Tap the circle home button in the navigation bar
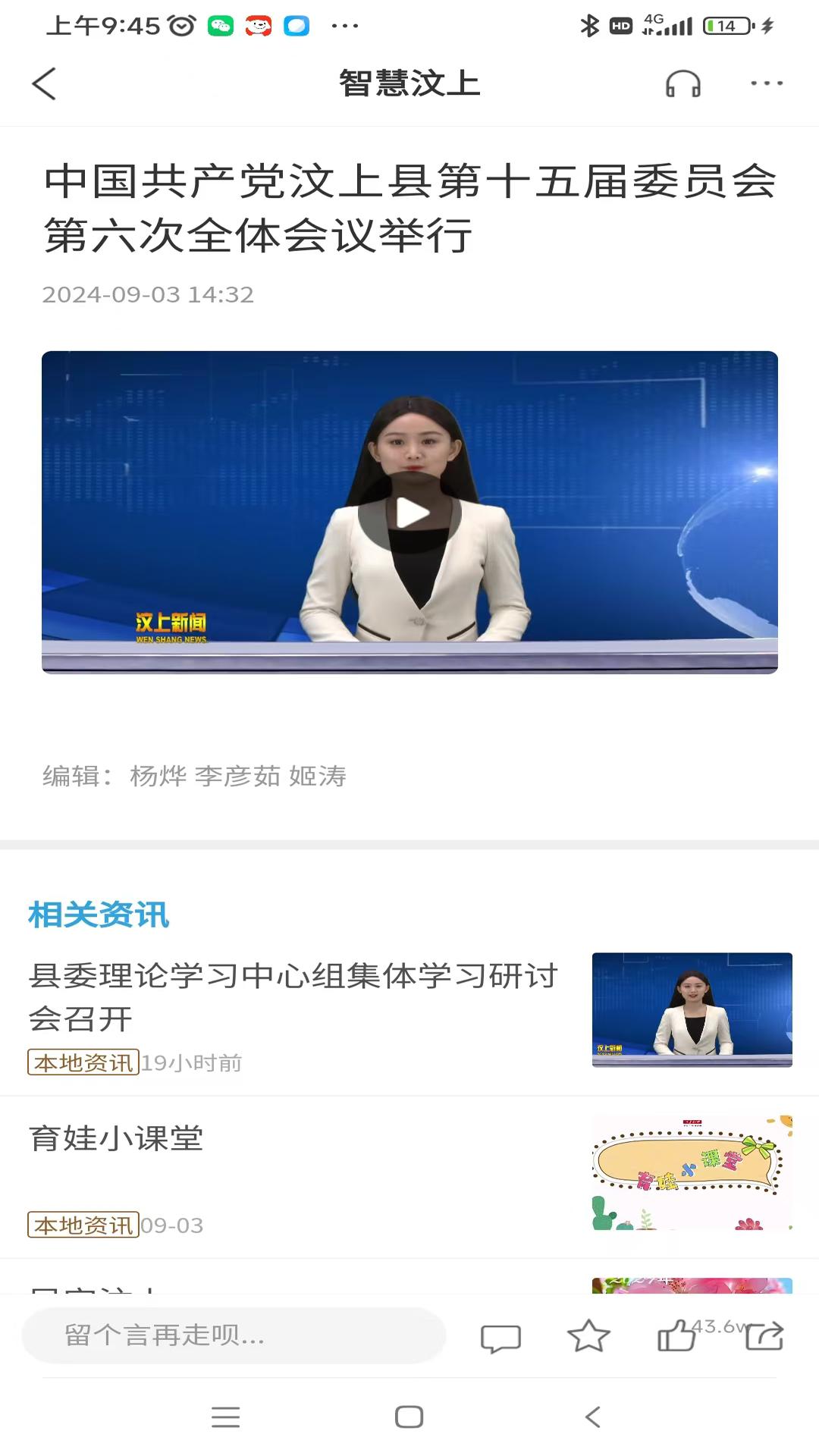This screenshot has height=1456, width=819. click(409, 1417)
